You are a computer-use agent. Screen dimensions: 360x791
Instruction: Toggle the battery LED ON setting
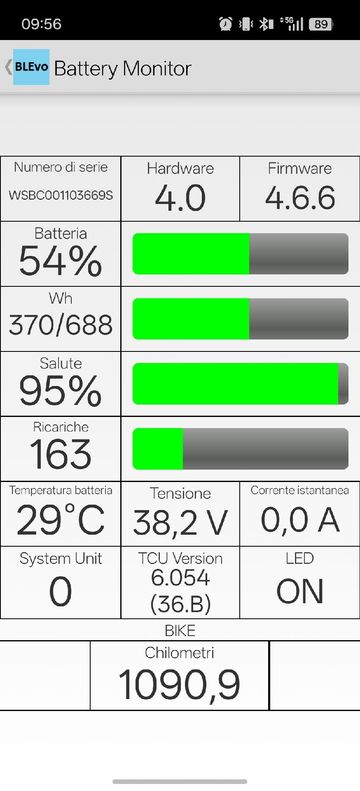299,583
